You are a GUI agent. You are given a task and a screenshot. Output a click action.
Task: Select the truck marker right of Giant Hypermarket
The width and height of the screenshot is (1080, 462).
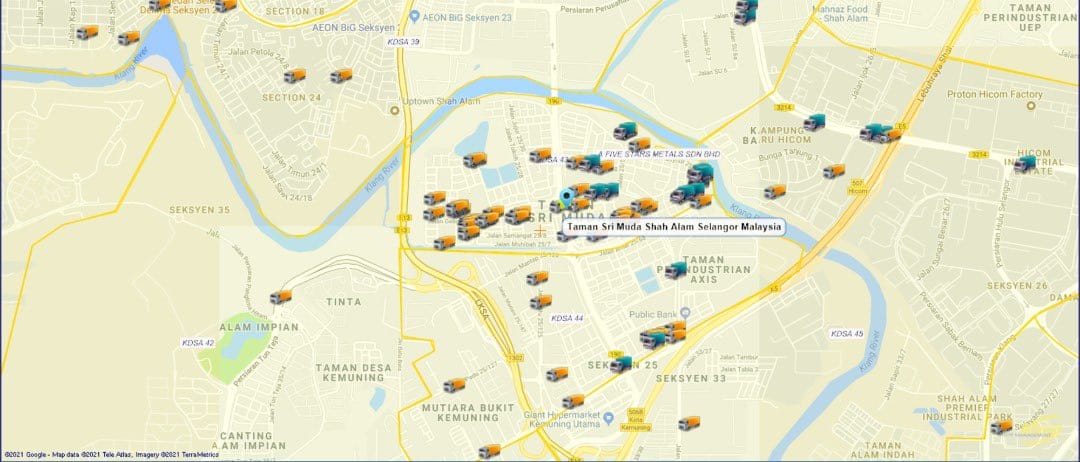[688, 423]
